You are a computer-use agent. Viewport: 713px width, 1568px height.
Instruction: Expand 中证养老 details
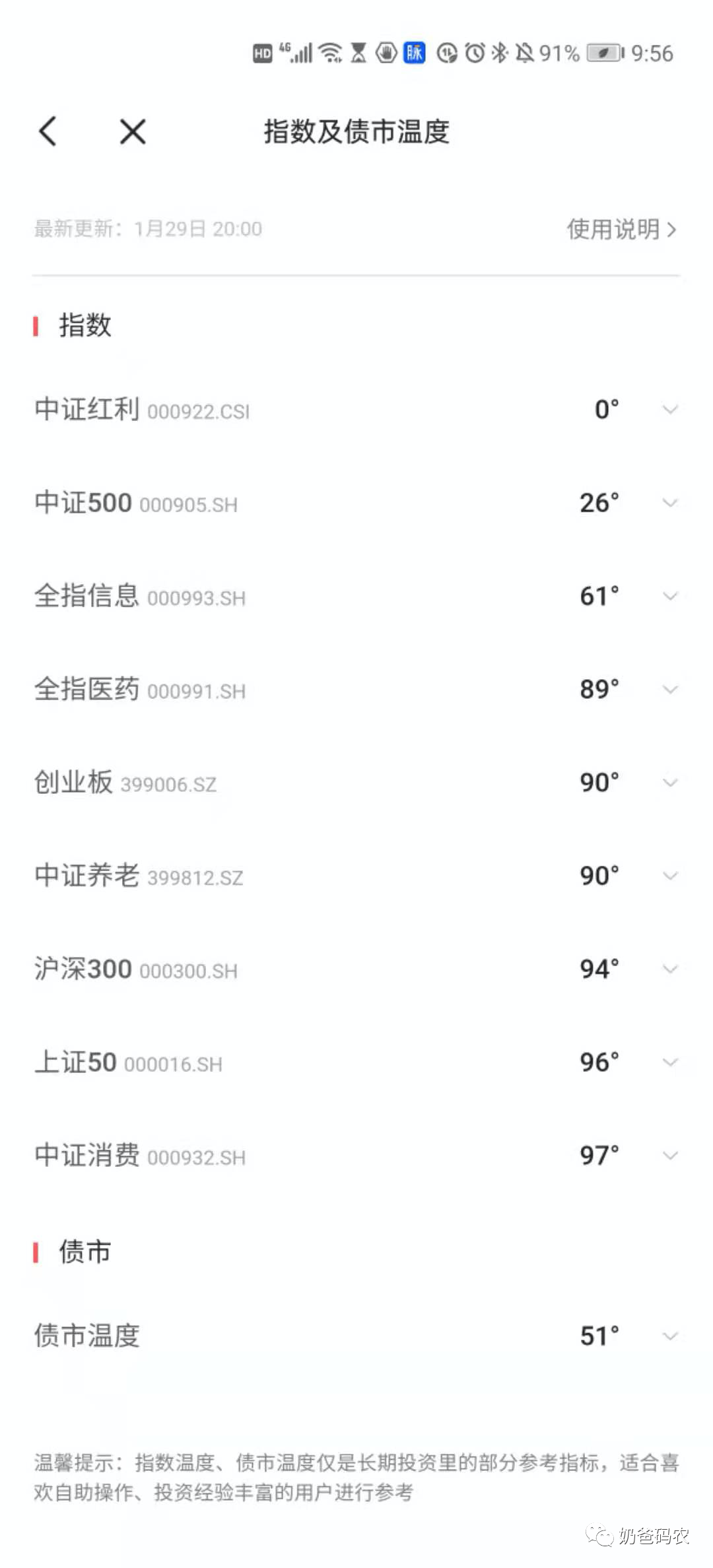(670, 876)
